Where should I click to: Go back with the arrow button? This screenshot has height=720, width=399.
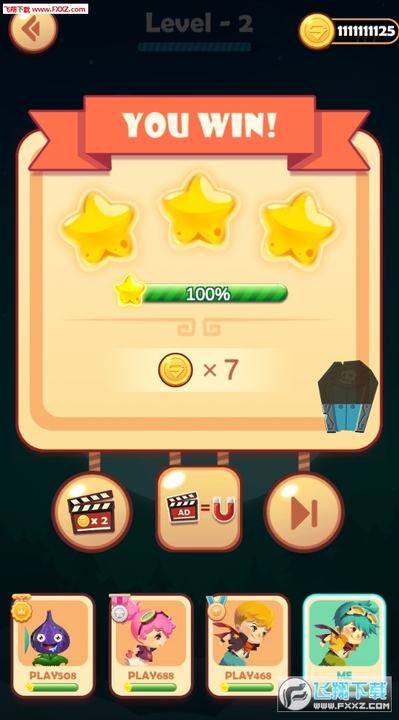33,30
